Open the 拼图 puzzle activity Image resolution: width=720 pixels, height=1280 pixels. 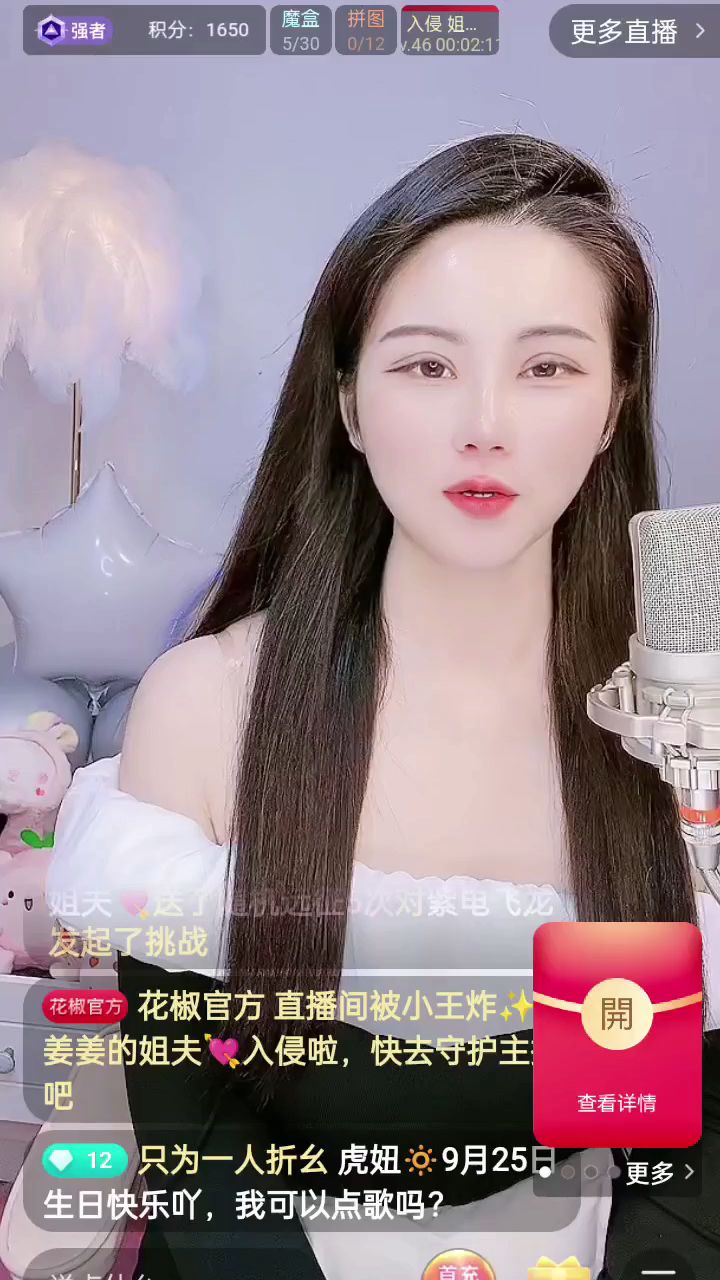click(366, 30)
